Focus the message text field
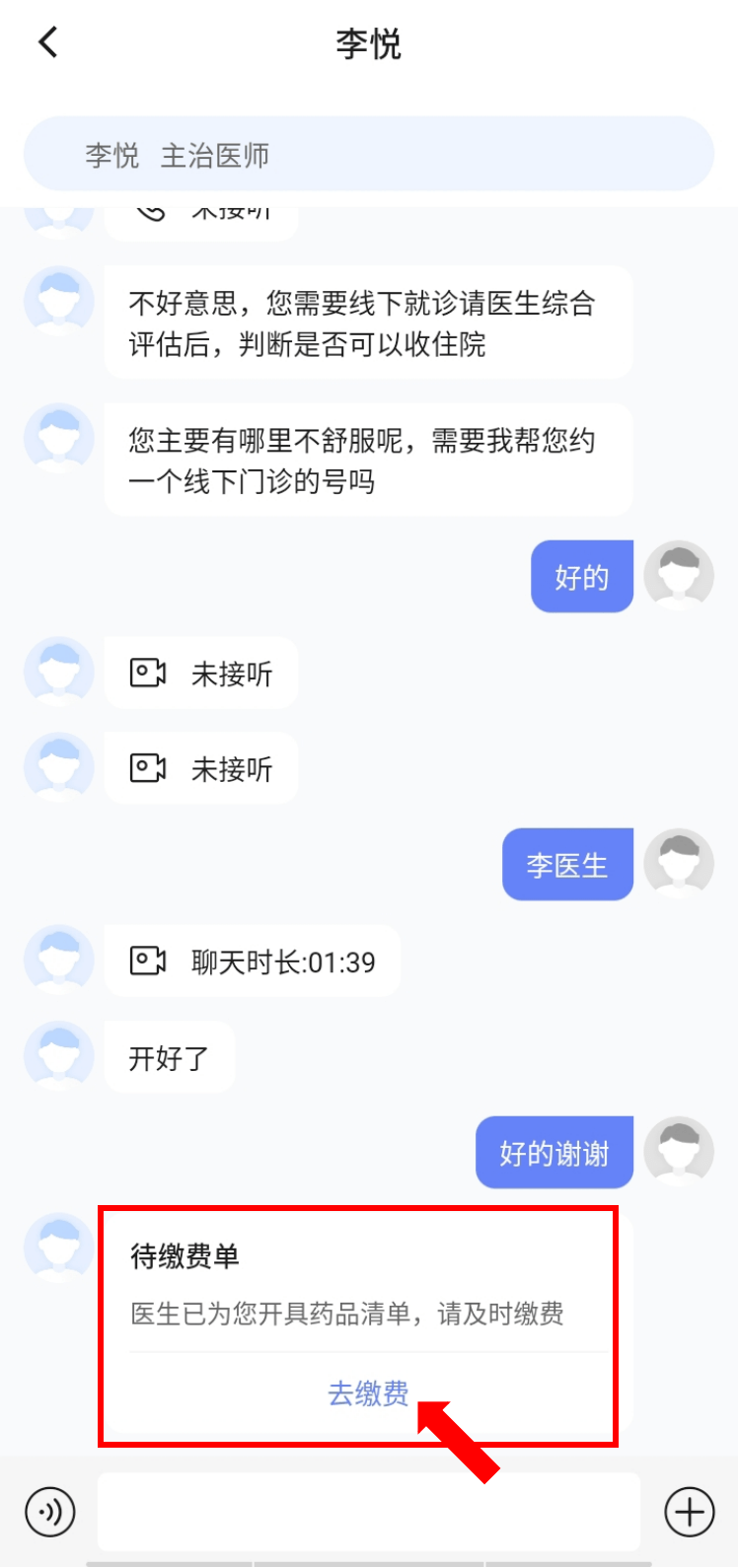 point(368,1511)
